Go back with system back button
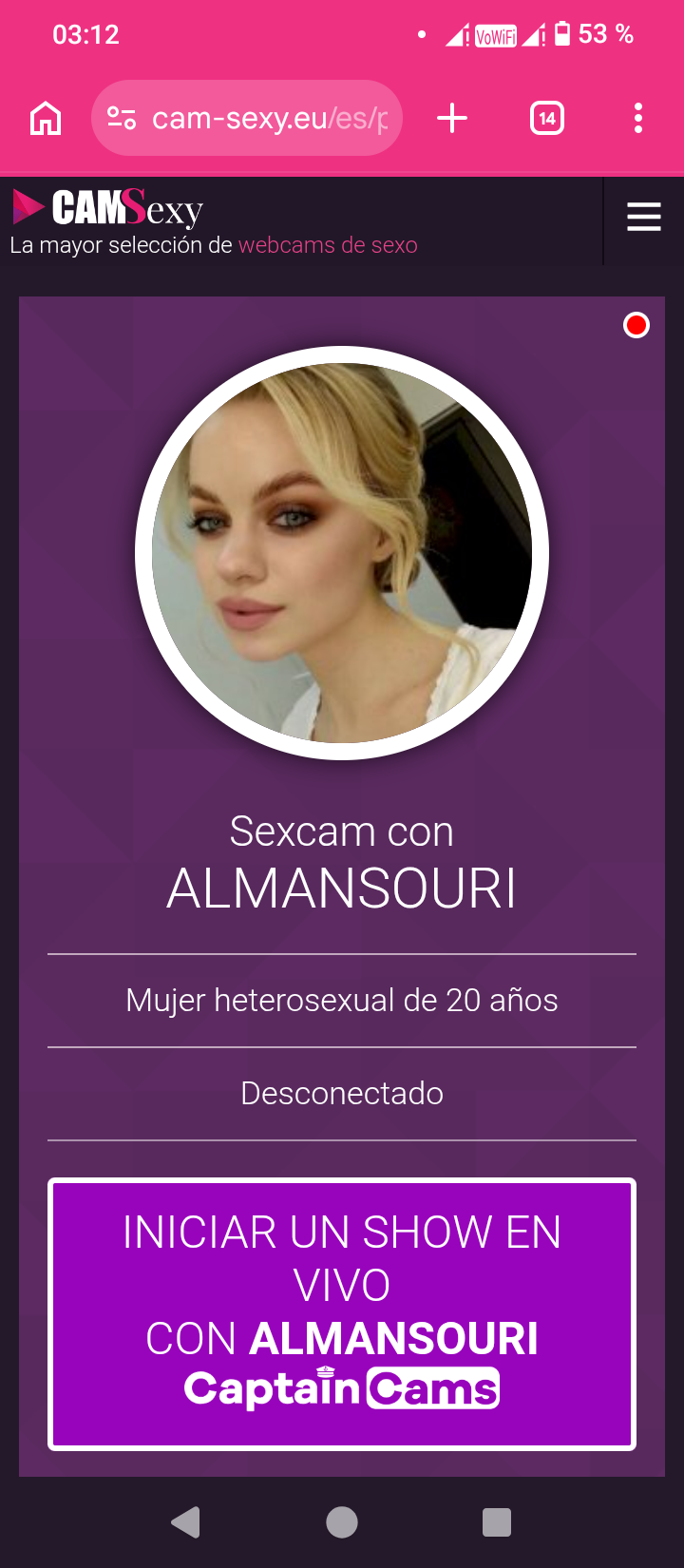 (x=186, y=1522)
